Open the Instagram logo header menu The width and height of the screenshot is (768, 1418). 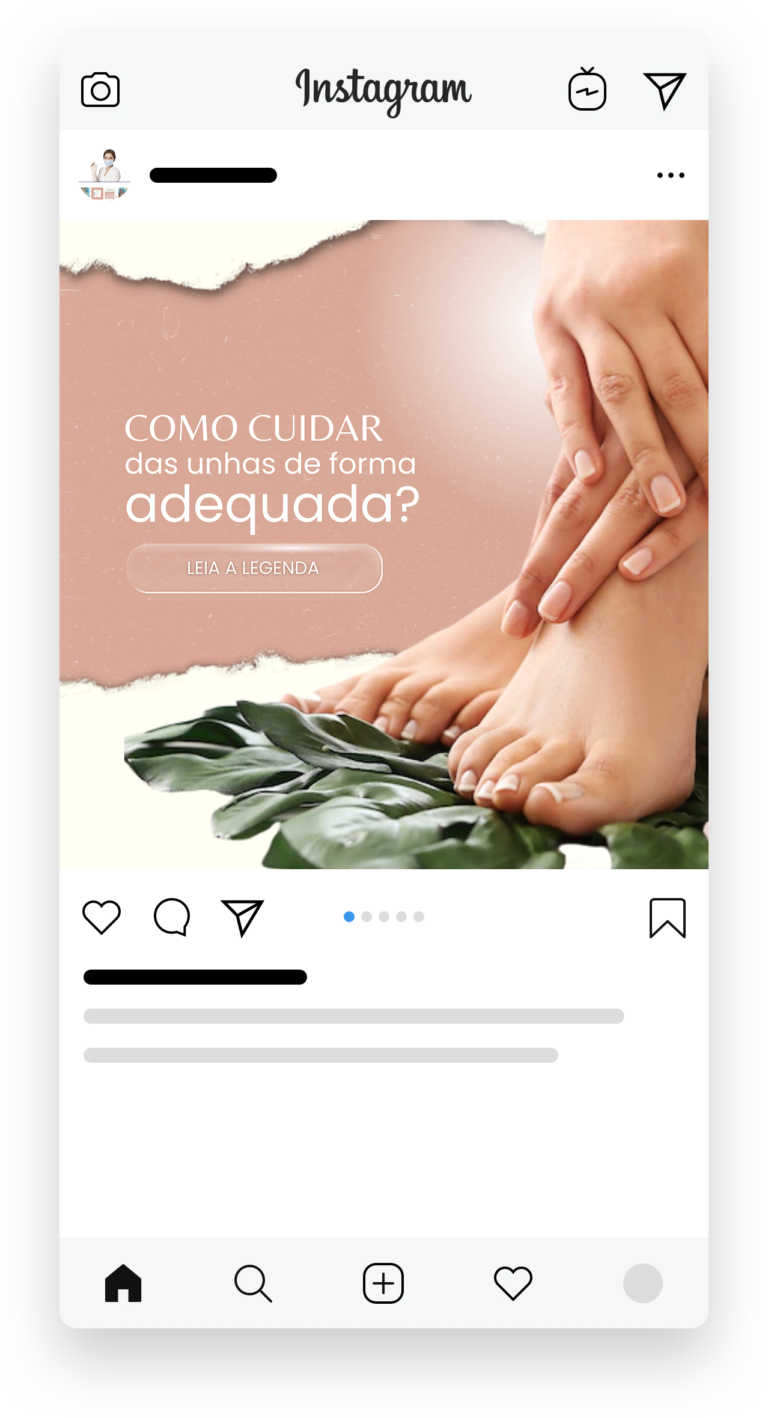[x=383, y=88]
